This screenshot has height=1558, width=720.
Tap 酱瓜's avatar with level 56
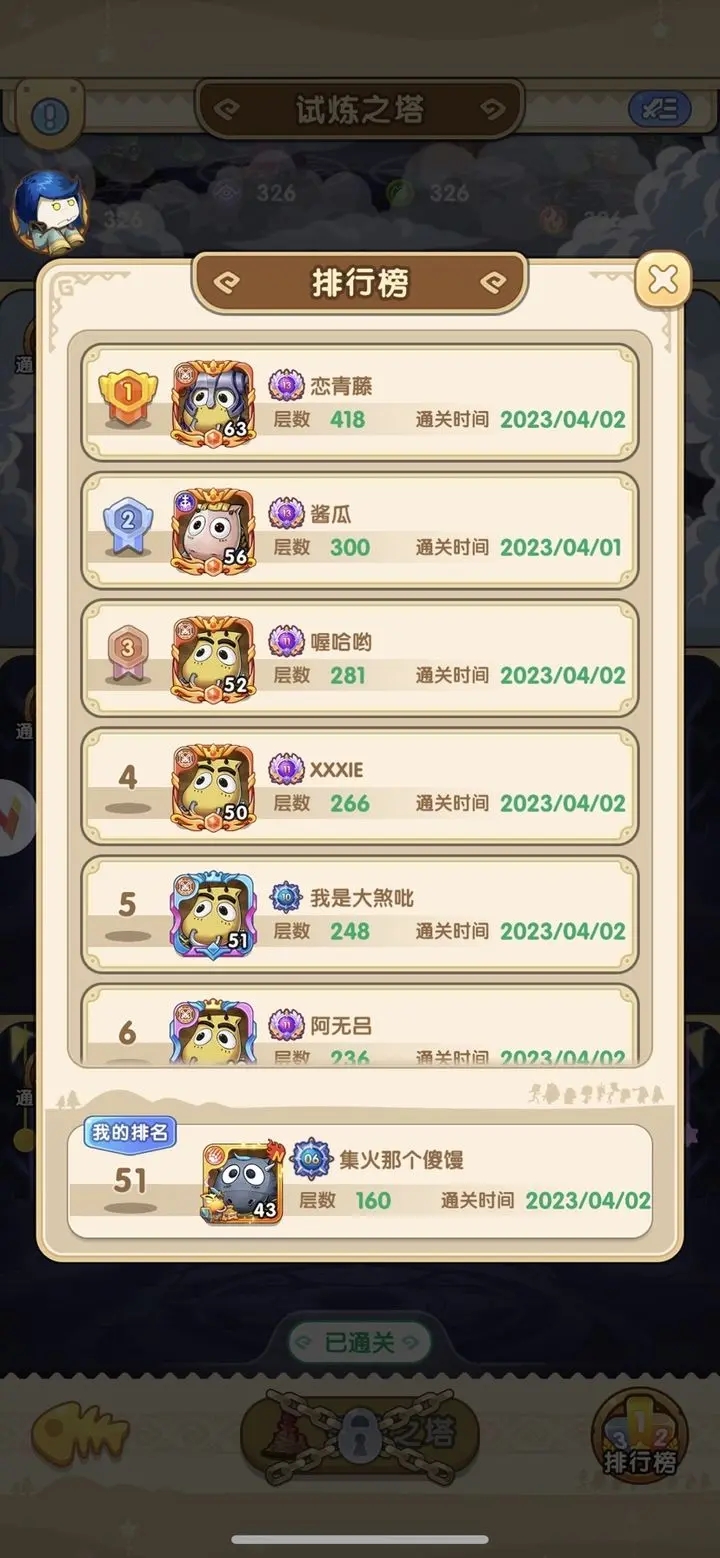click(213, 530)
